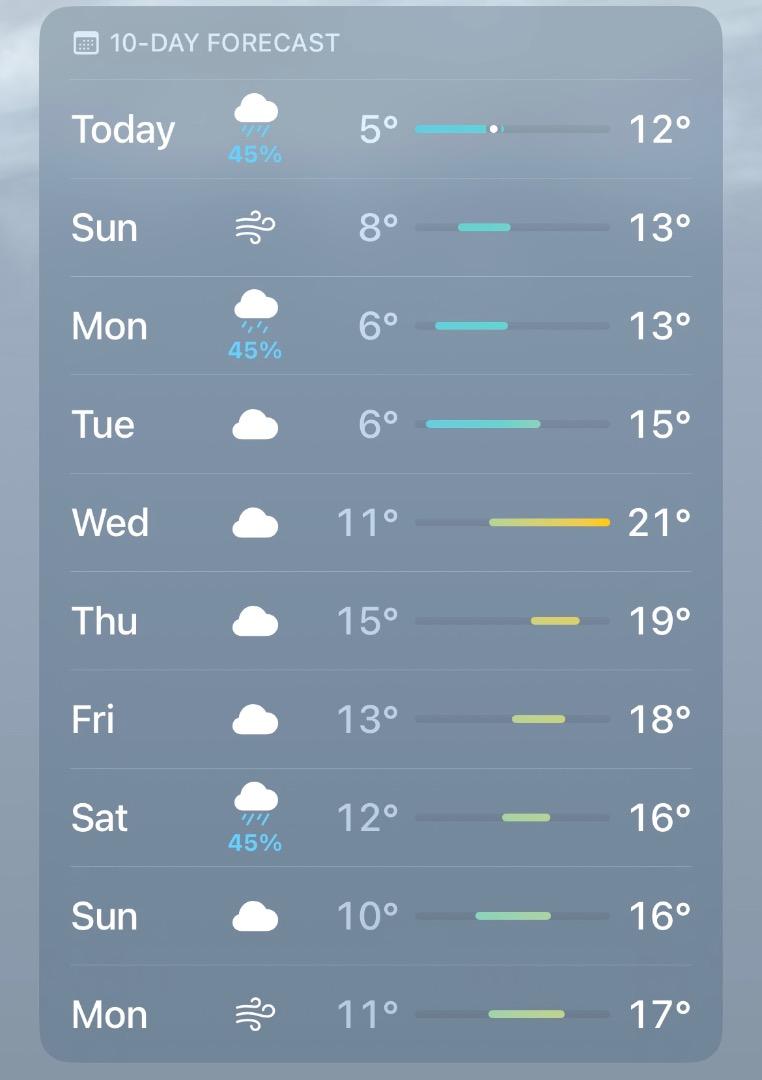The image size is (762, 1080).
Task: Open Today's forecast details
Action: pyautogui.click(x=380, y=129)
